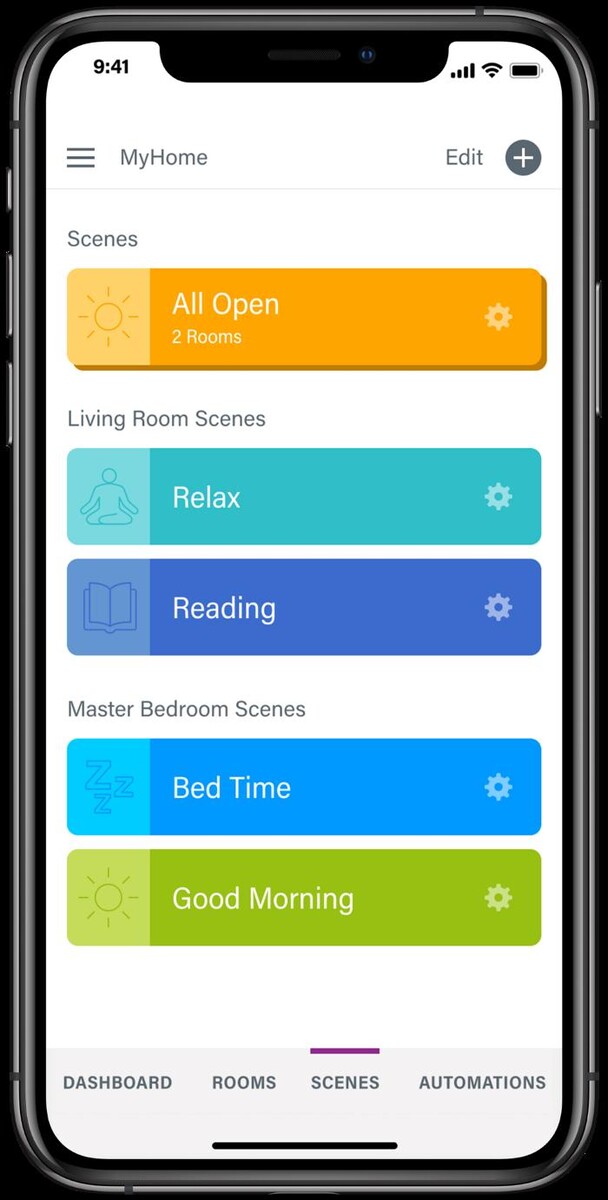This screenshot has height=1200, width=608.
Task: Go to the Automations tab
Action: point(482,1082)
